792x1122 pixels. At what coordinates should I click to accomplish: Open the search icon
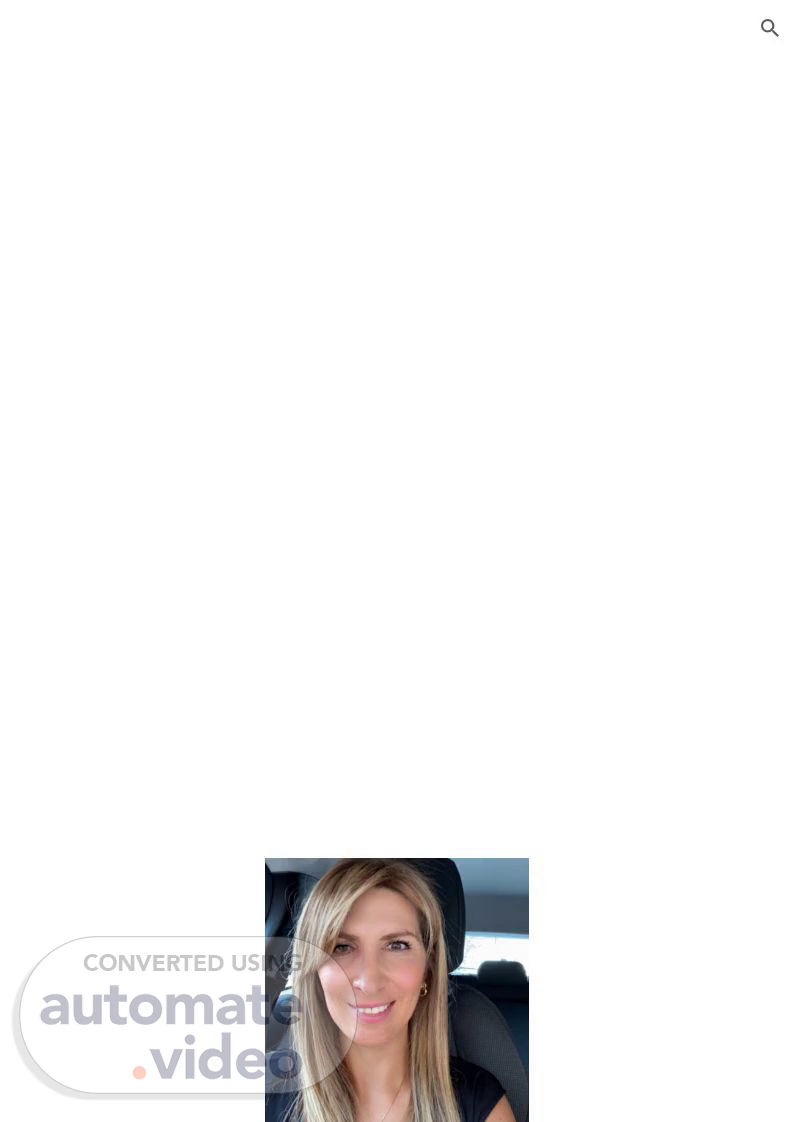pyautogui.click(x=769, y=28)
